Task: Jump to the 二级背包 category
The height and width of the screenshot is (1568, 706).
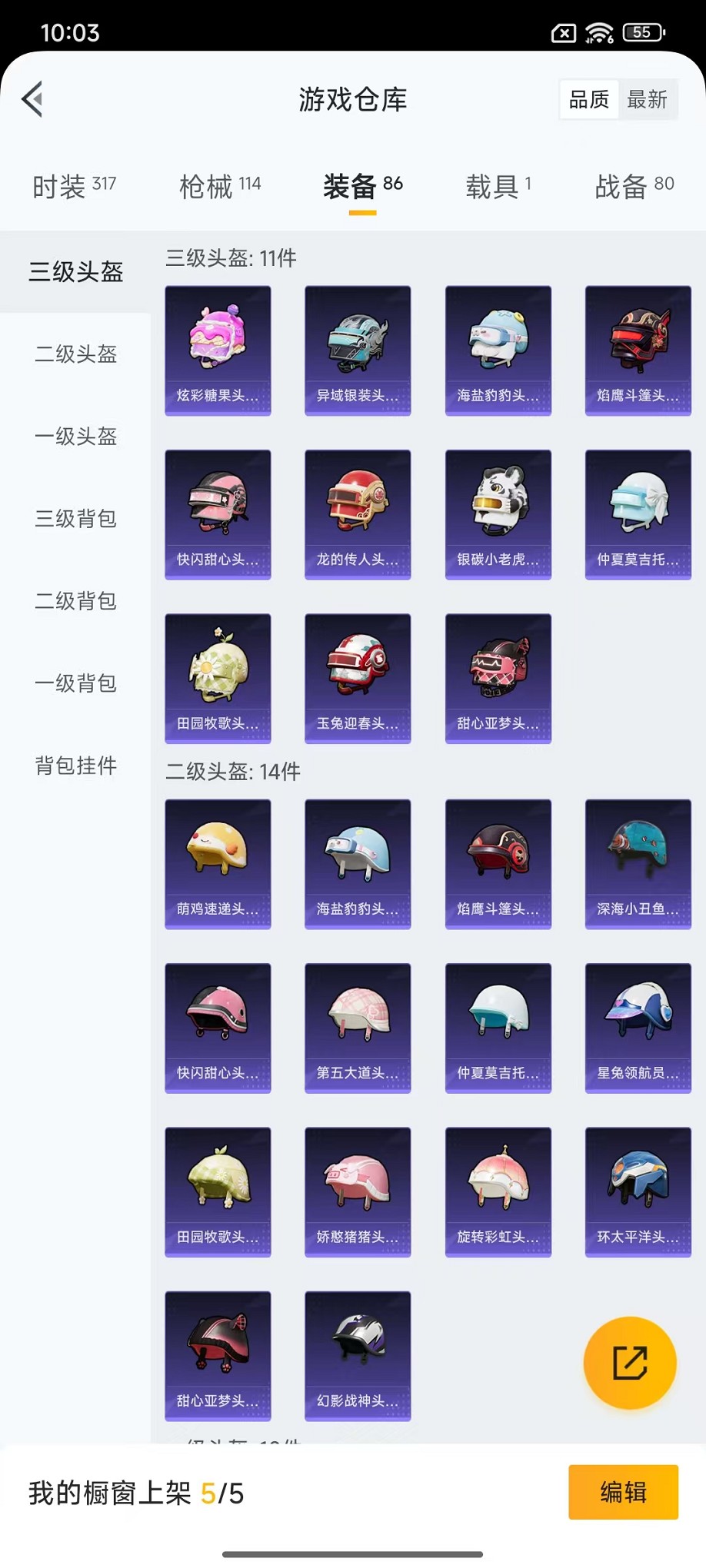Action: pos(75,601)
